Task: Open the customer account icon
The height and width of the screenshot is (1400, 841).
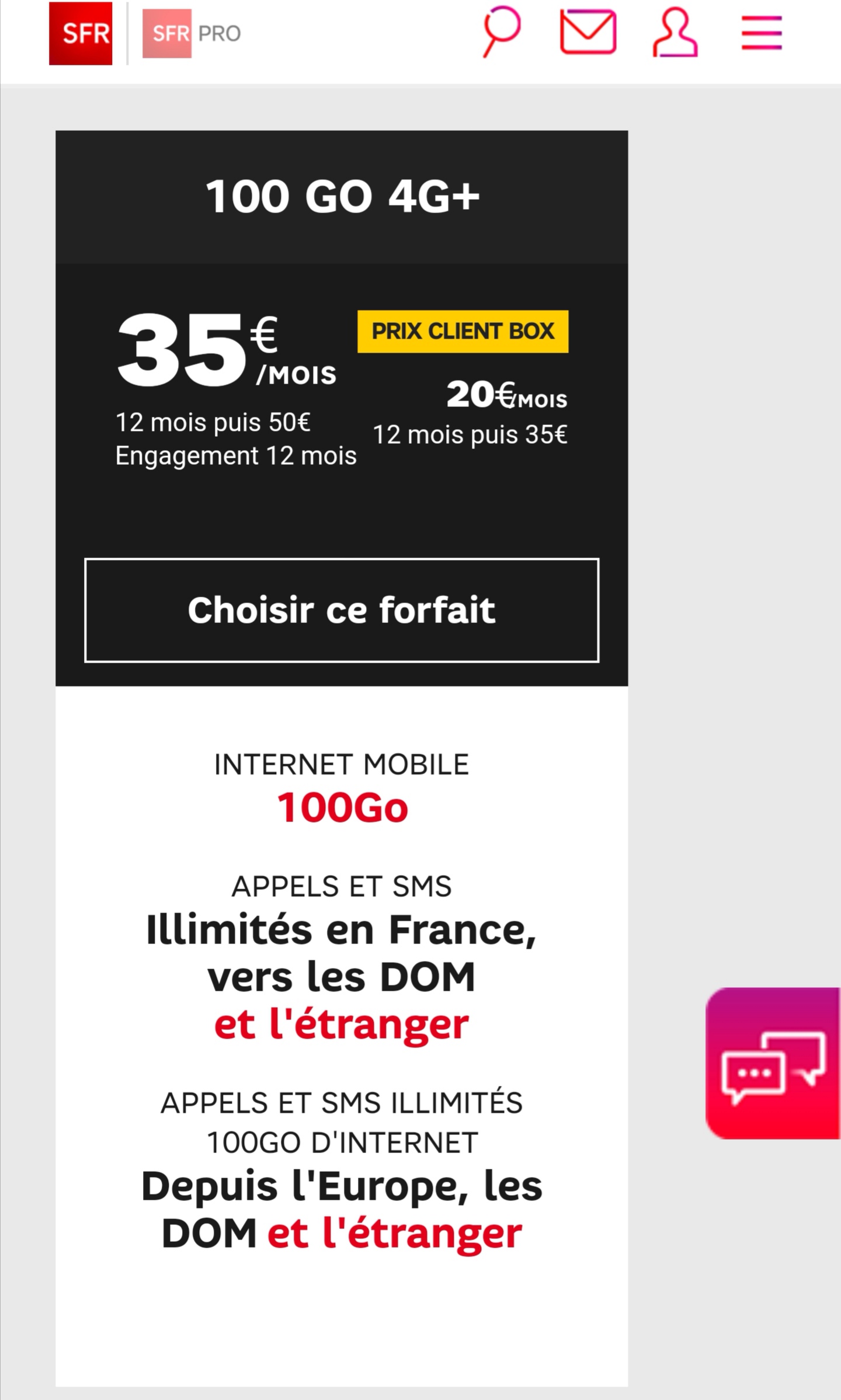Action: [x=675, y=33]
